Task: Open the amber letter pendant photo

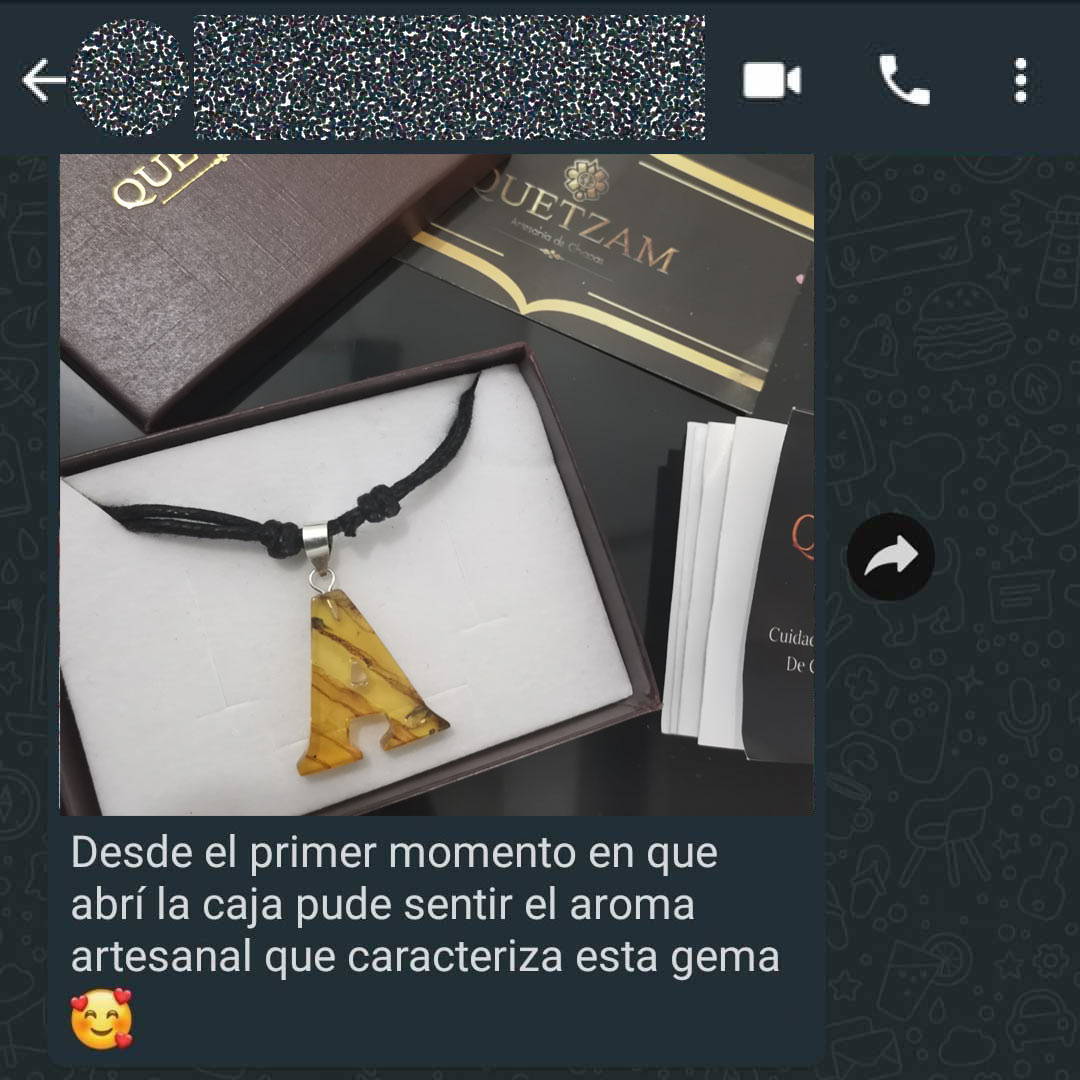Action: click(x=436, y=484)
